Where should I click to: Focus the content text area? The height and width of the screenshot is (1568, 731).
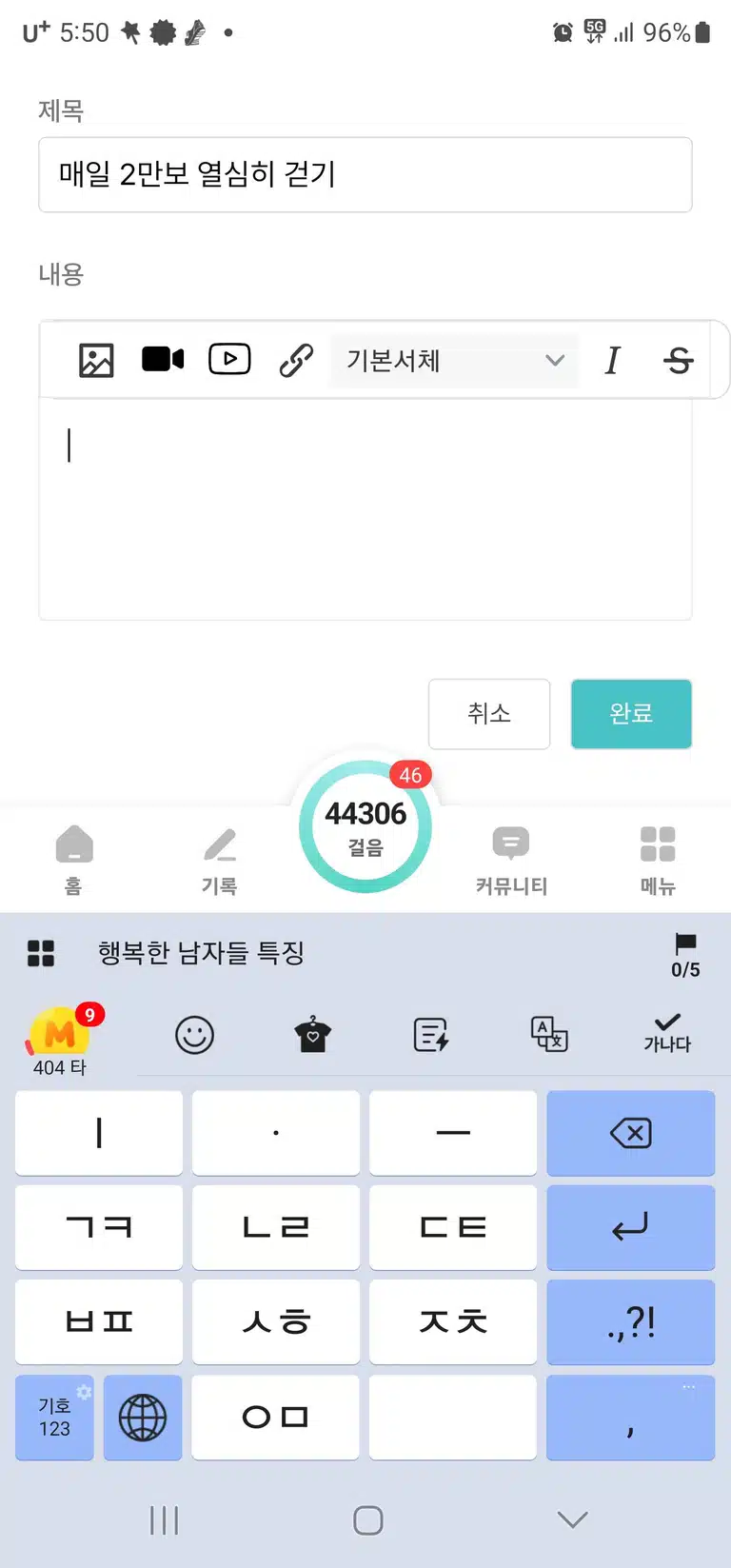365,509
